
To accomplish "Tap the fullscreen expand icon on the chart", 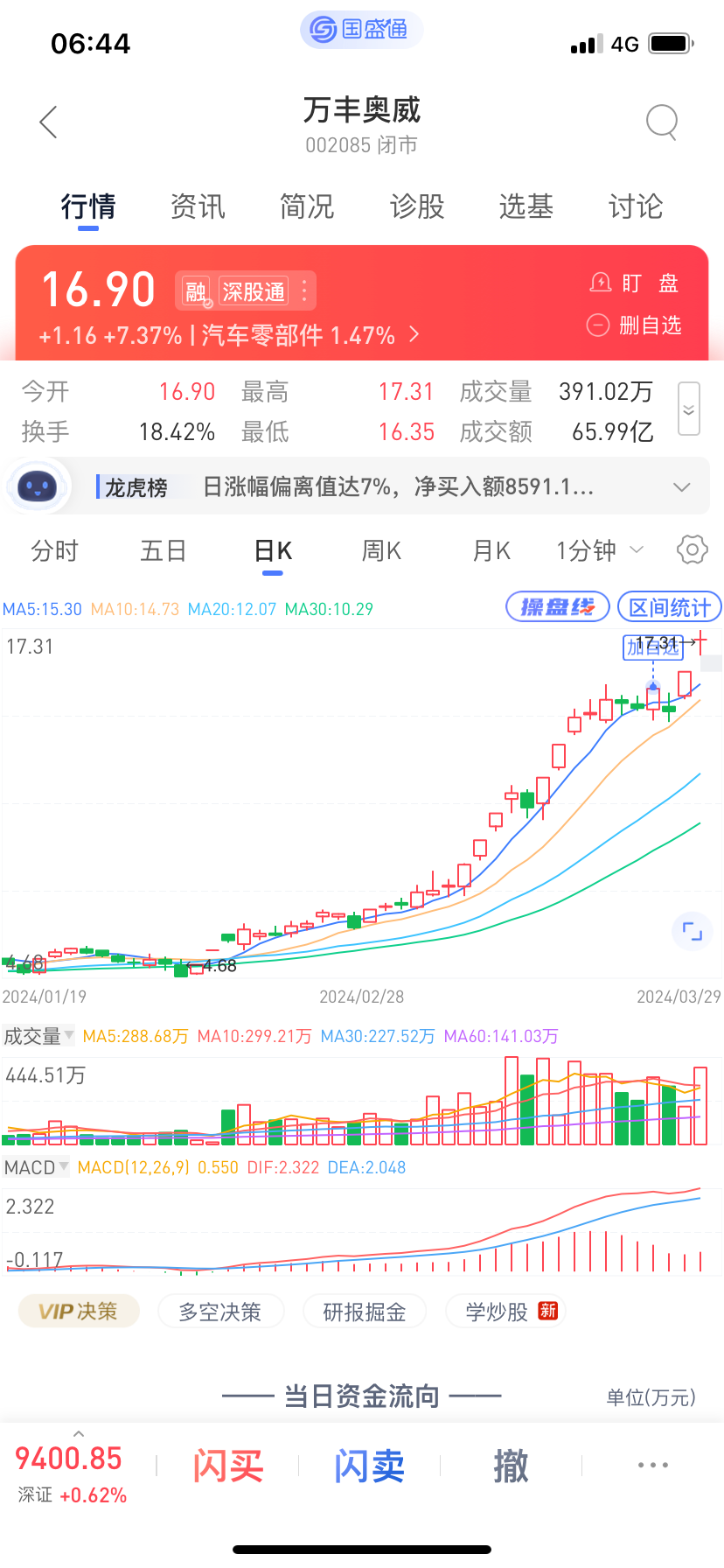I will point(692,931).
